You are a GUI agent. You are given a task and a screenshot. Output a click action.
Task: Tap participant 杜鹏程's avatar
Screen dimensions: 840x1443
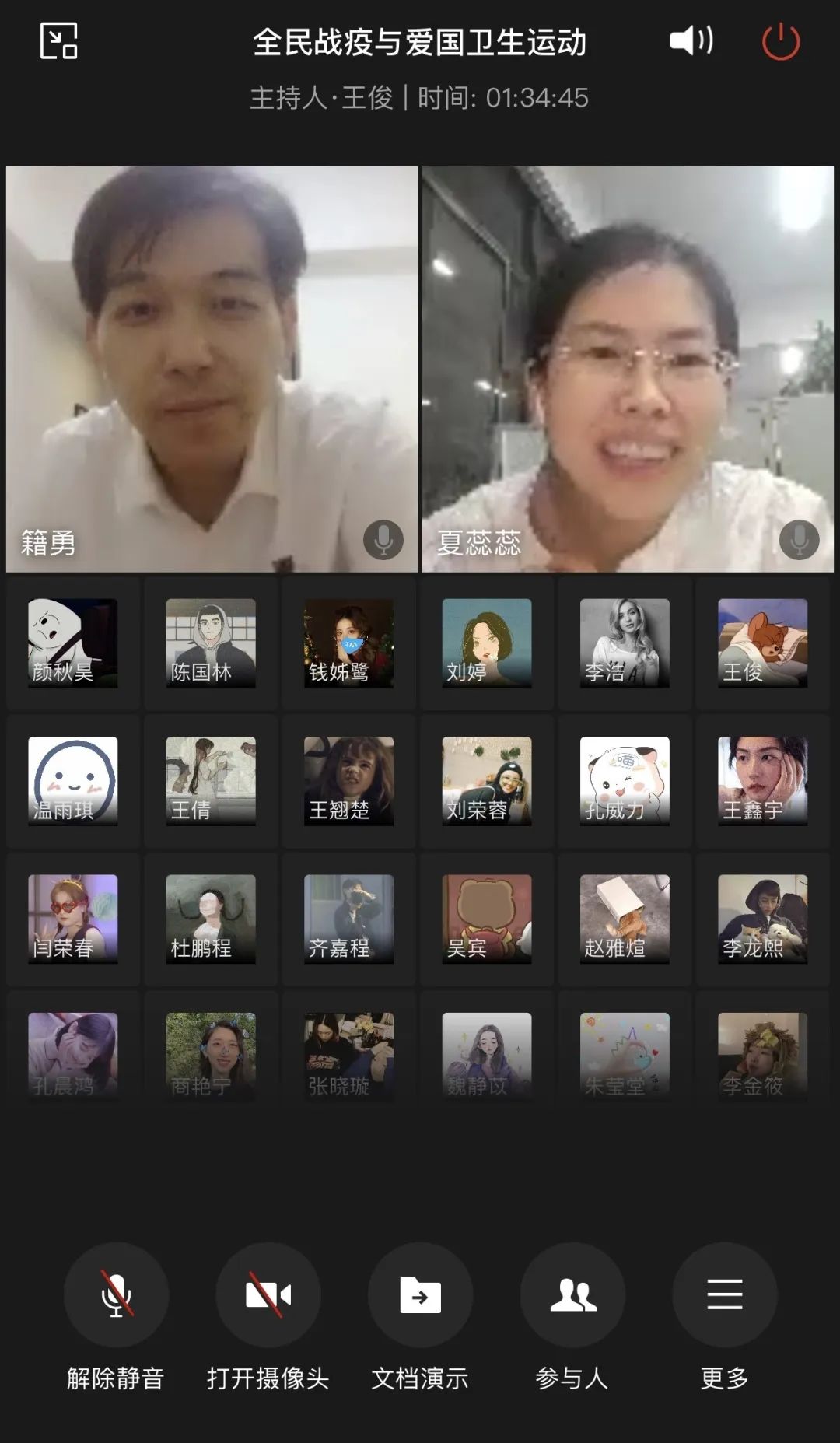point(211,919)
